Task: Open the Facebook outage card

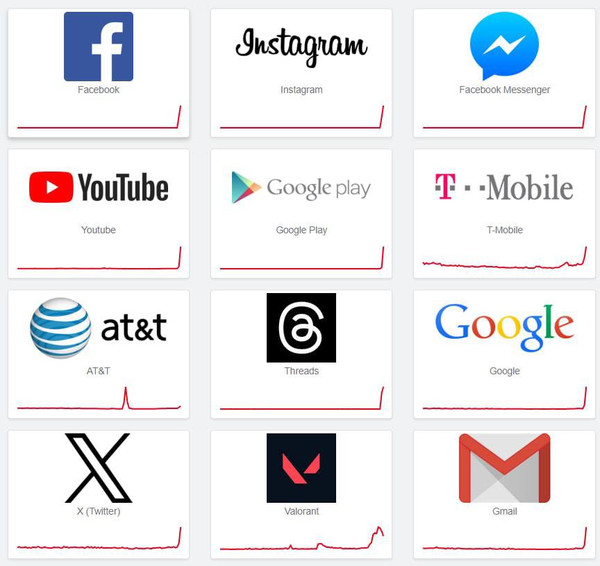Action: click(x=98, y=72)
